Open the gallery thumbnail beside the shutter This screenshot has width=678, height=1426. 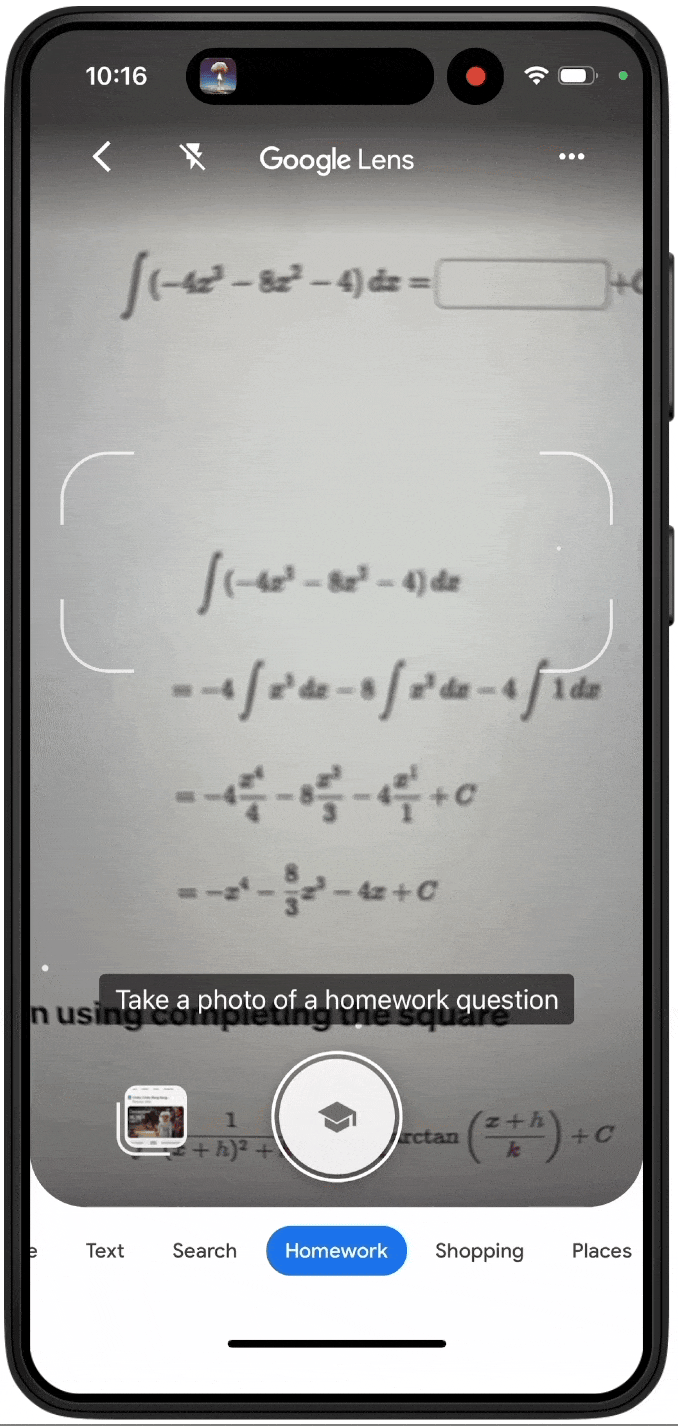(x=155, y=1118)
